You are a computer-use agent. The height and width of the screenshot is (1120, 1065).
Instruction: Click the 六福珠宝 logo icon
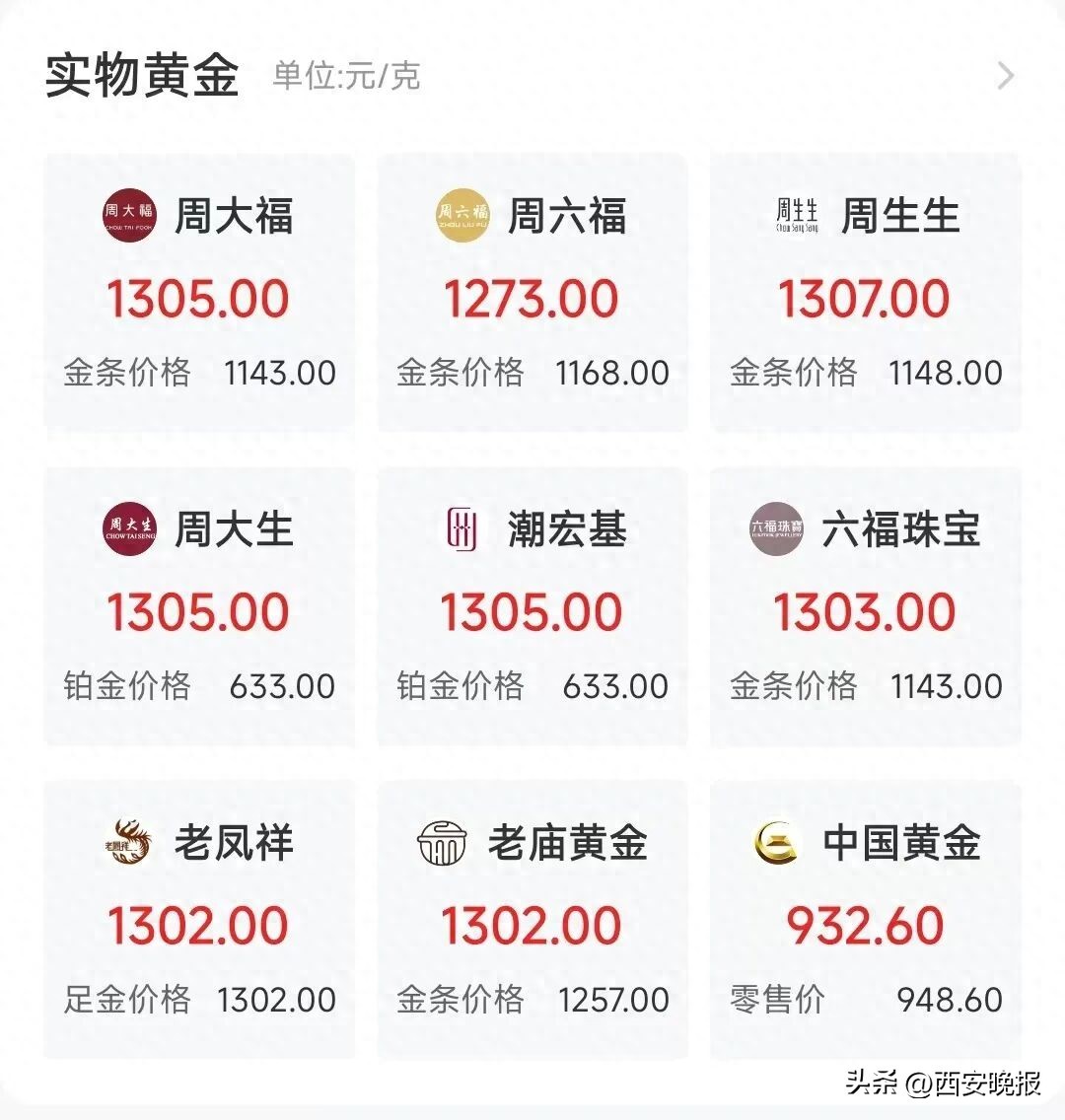777,529
